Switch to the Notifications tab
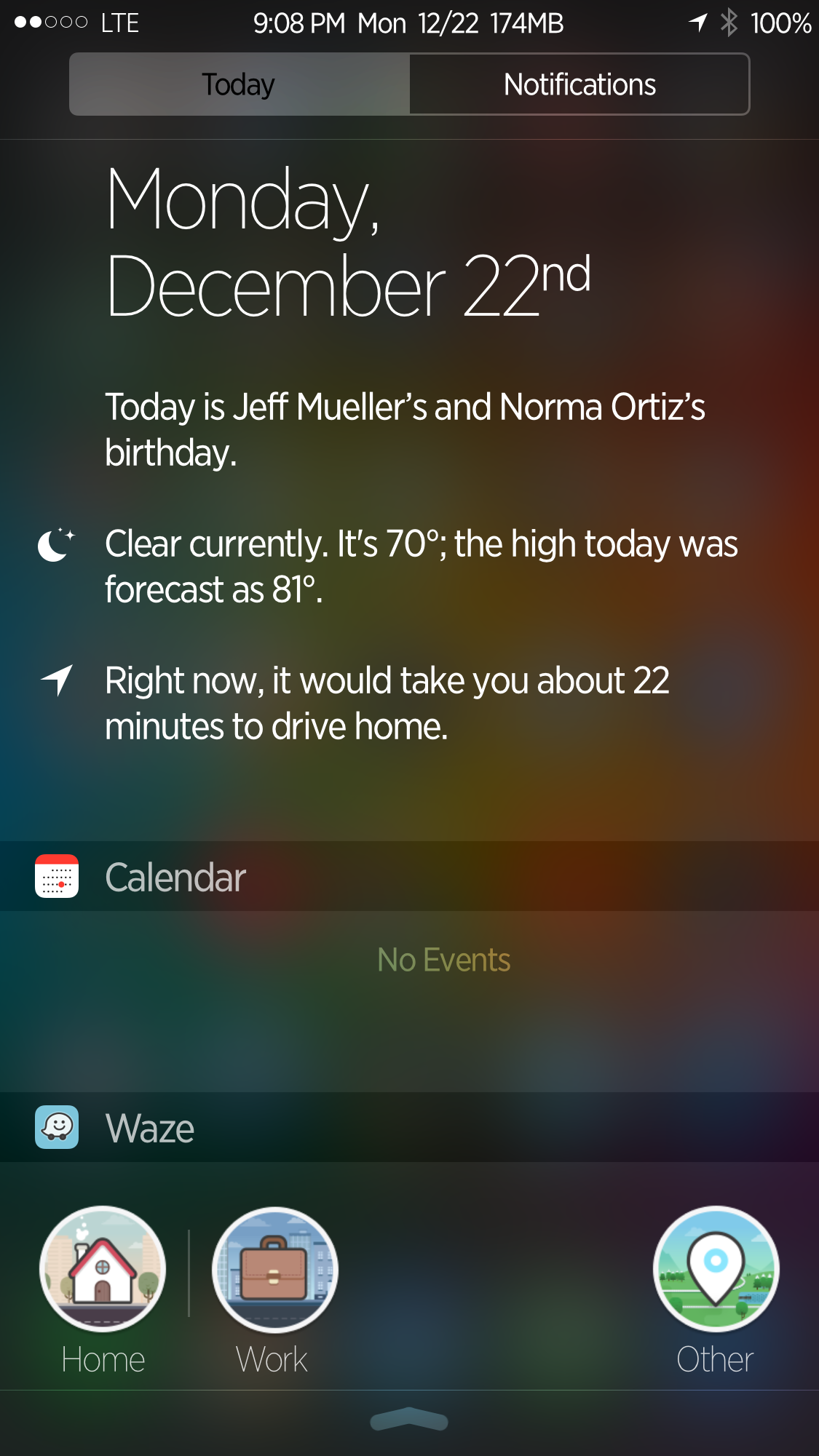Image resolution: width=819 pixels, height=1456 pixels. (x=579, y=84)
